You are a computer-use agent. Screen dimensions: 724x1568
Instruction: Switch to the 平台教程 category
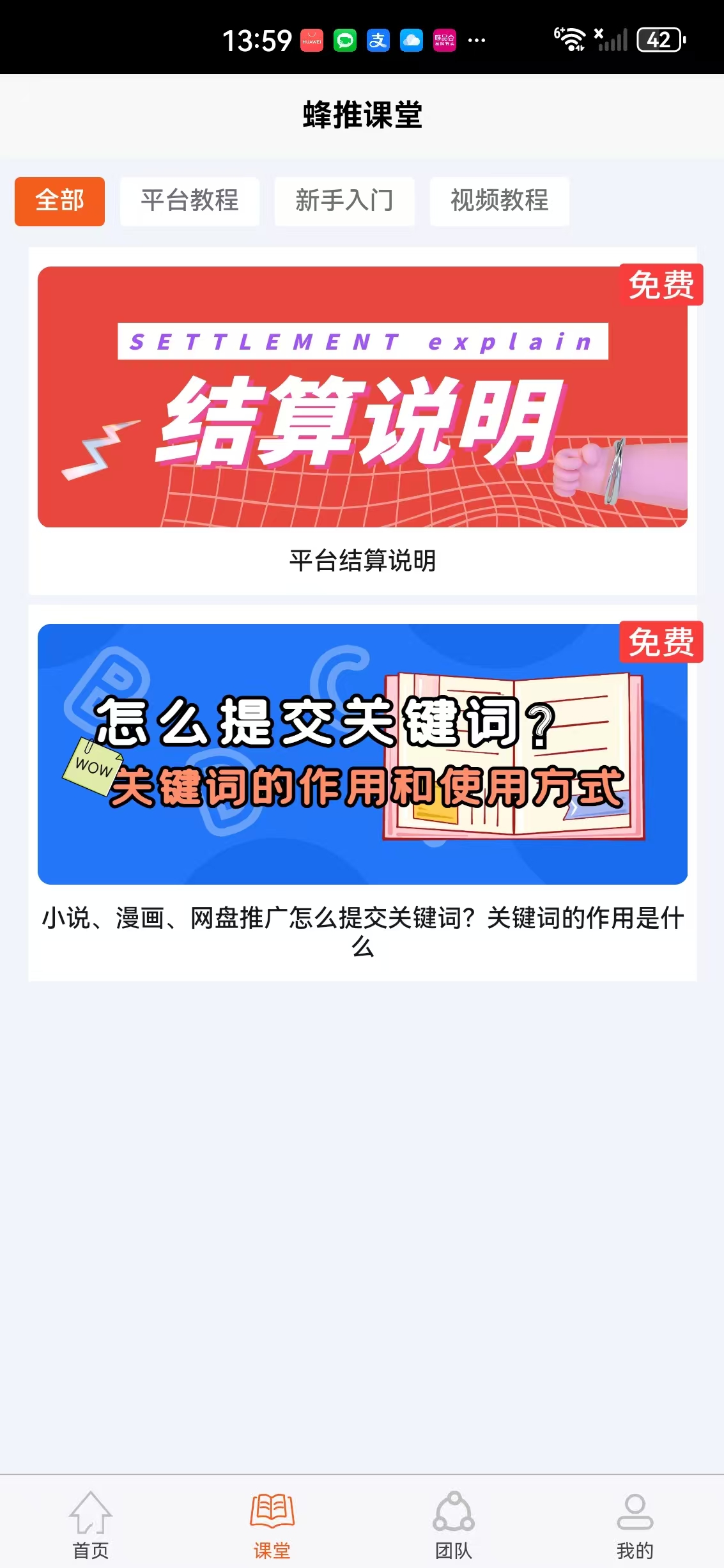click(x=189, y=201)
